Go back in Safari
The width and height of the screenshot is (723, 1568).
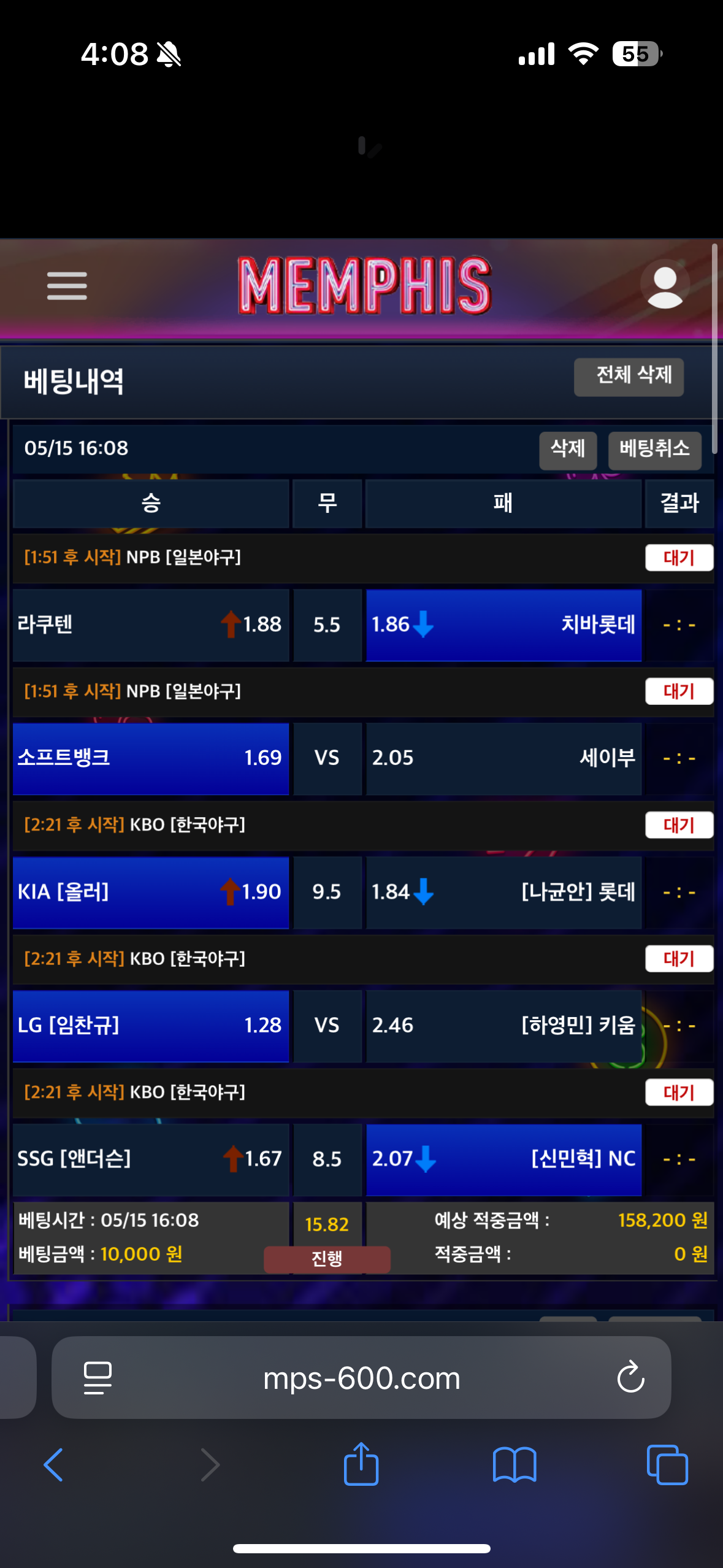(53, 1465)
